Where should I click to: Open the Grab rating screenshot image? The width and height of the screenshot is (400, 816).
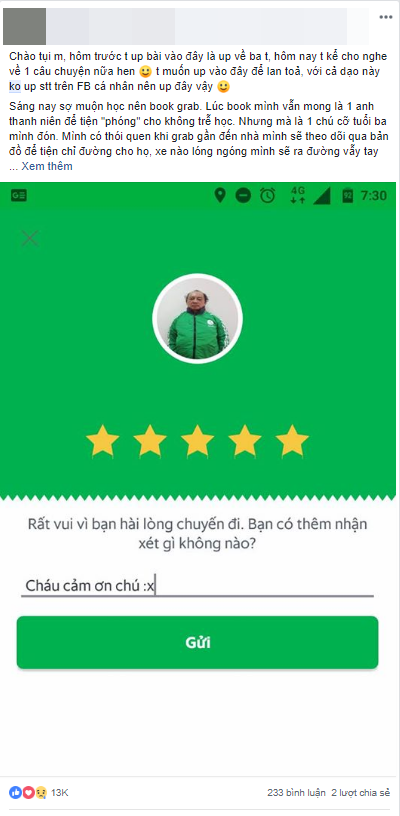tap(198, 478)
